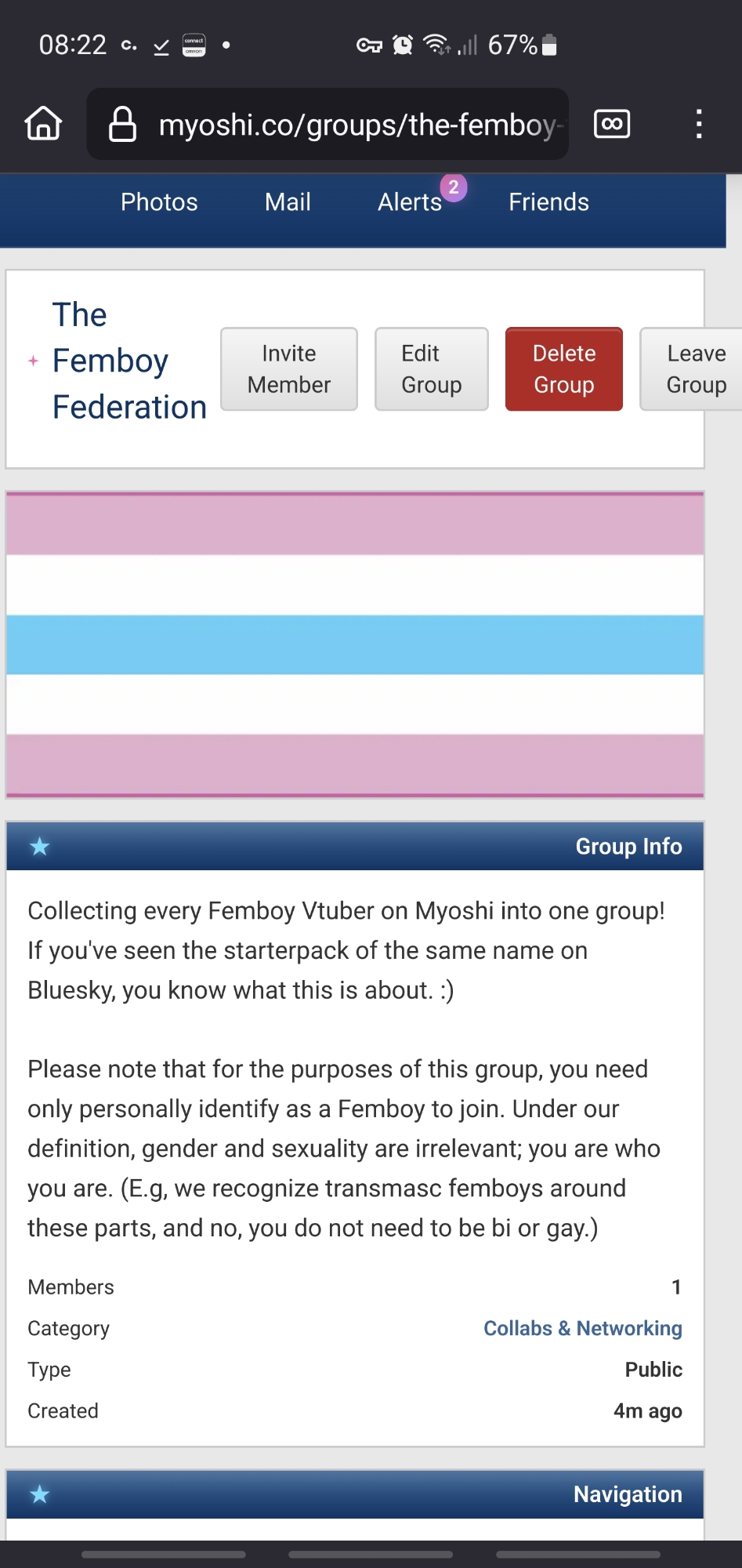Image resolution: width=742 pixels, height=1568 pixels.
Task: View Alerts notifications
Action: click(x=411, y=202)
